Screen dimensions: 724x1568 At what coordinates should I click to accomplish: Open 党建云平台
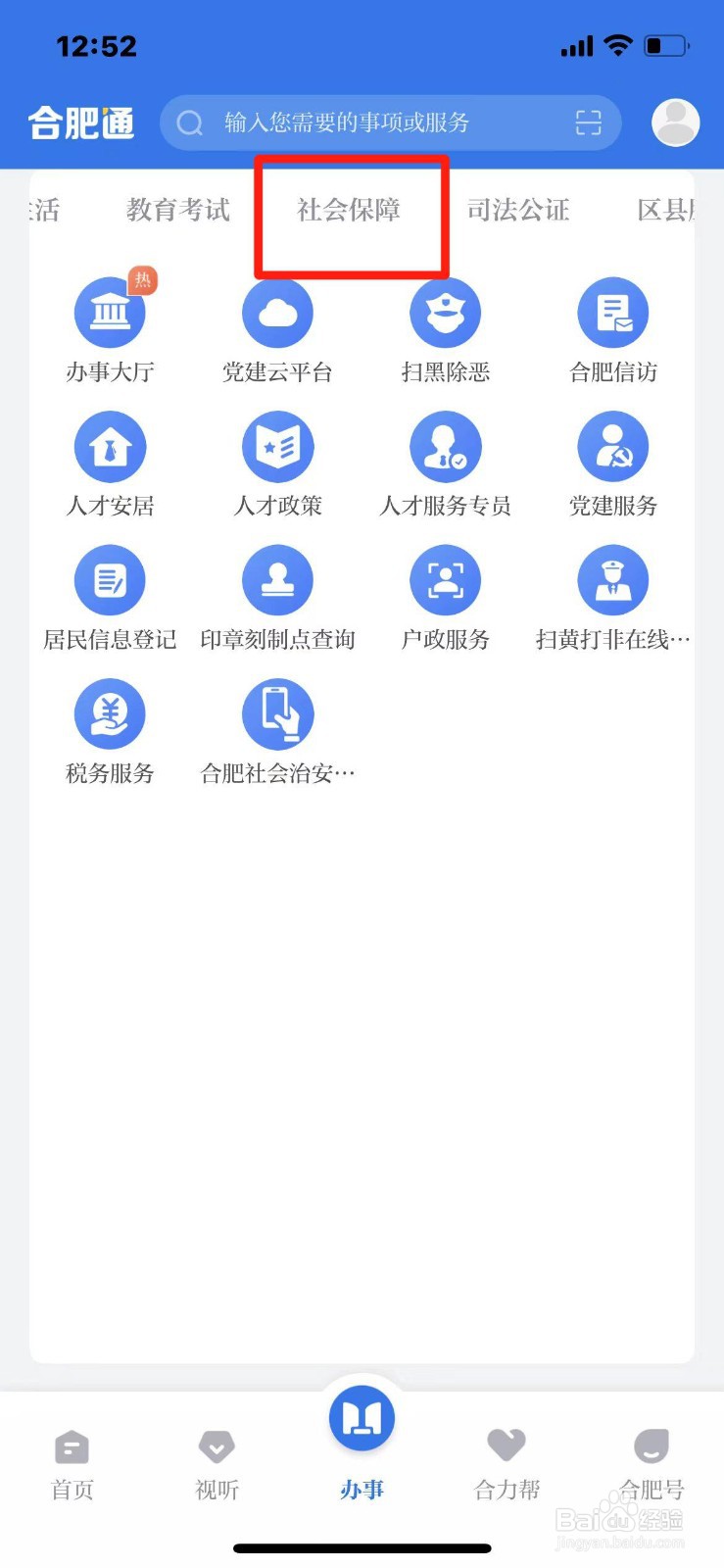277,331
